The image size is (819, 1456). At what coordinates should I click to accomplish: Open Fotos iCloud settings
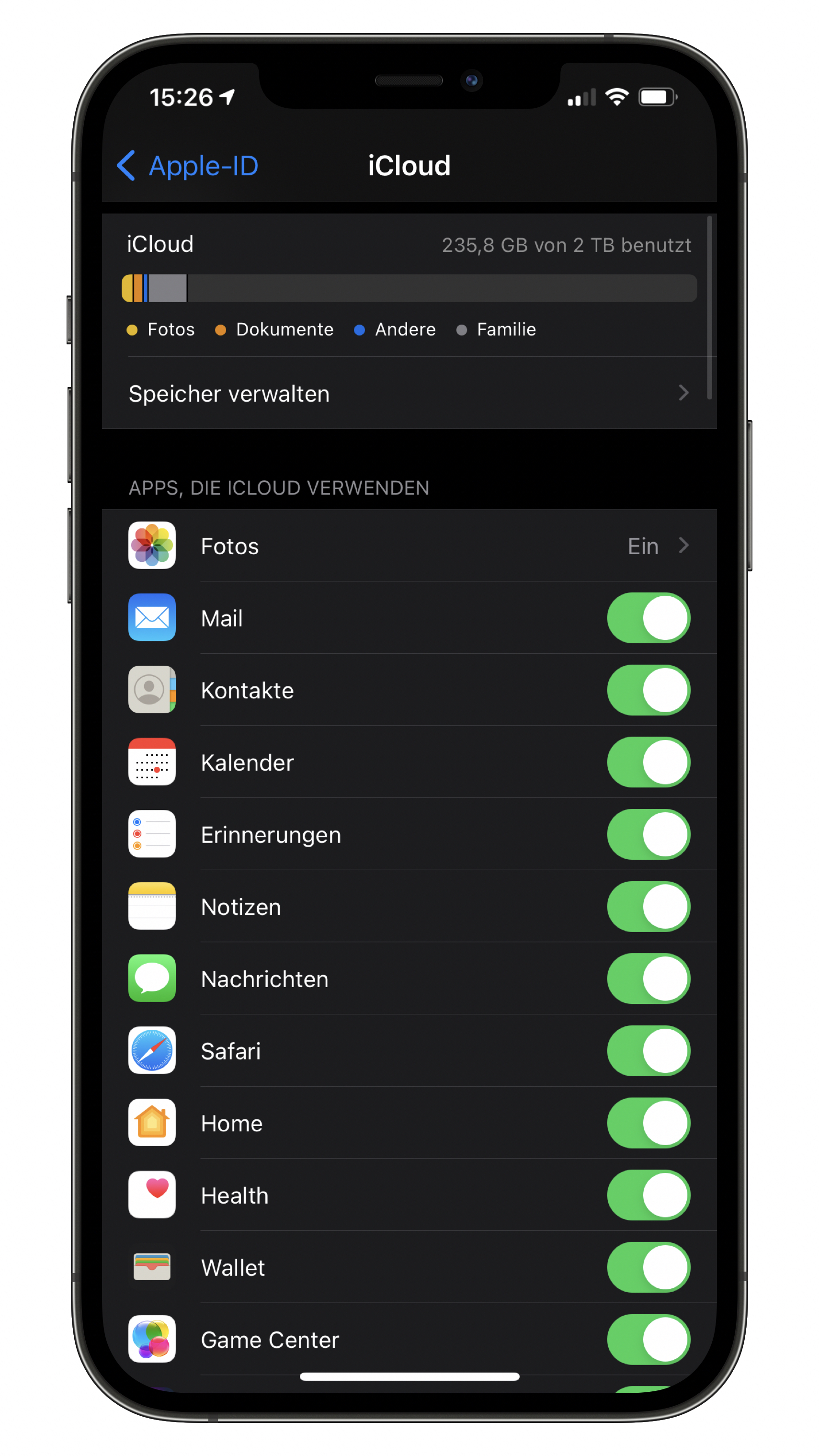coord(409,546)
